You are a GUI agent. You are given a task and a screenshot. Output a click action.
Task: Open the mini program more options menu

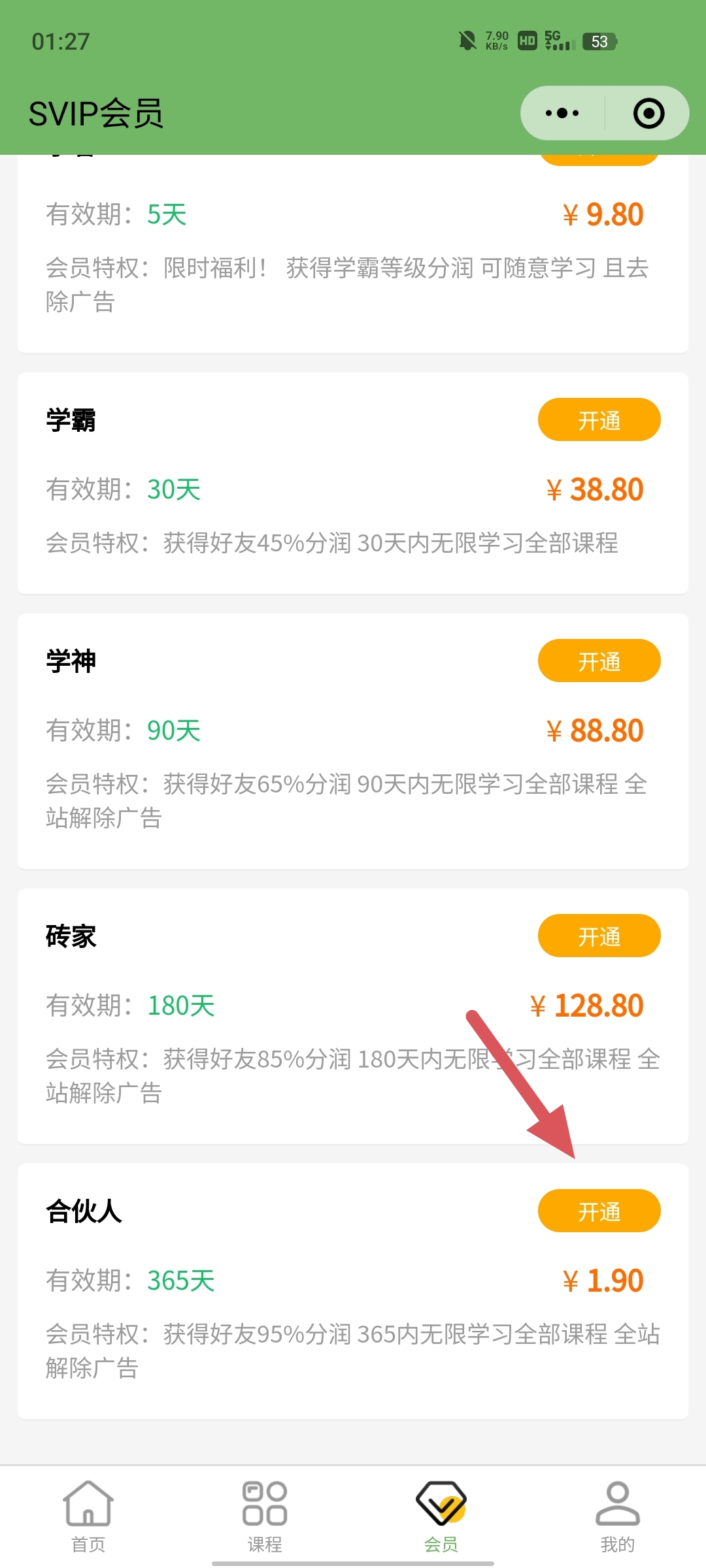562,113
